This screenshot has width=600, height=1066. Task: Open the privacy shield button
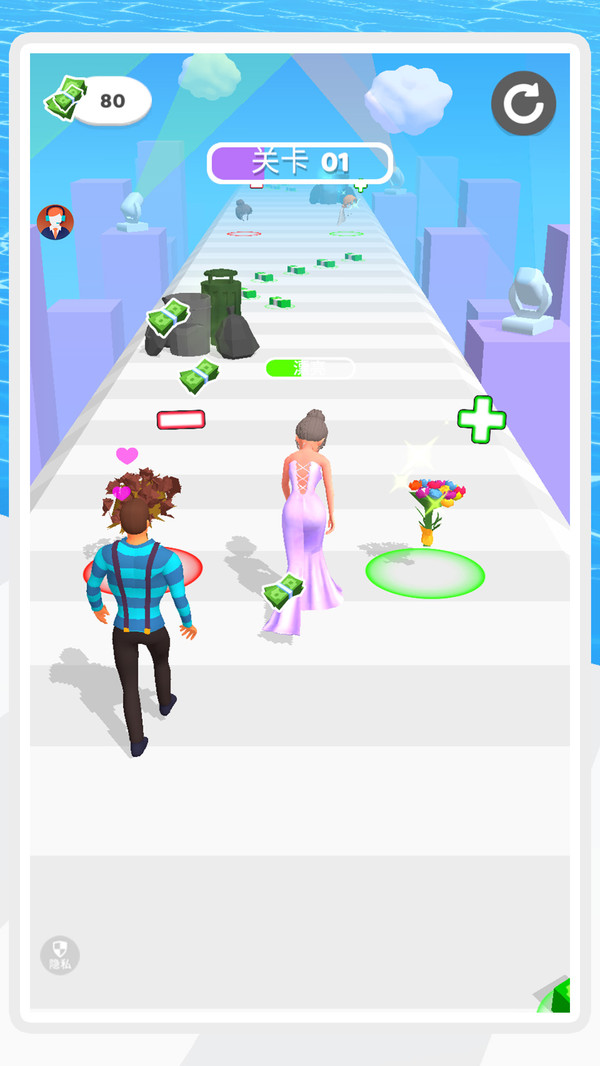(x=59, y=955)
